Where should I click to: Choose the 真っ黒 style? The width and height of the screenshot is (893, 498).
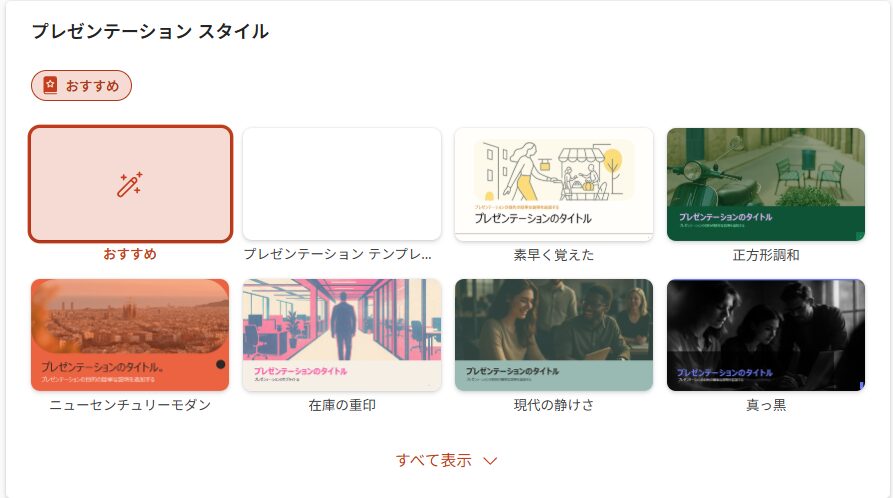coord(766,335)
